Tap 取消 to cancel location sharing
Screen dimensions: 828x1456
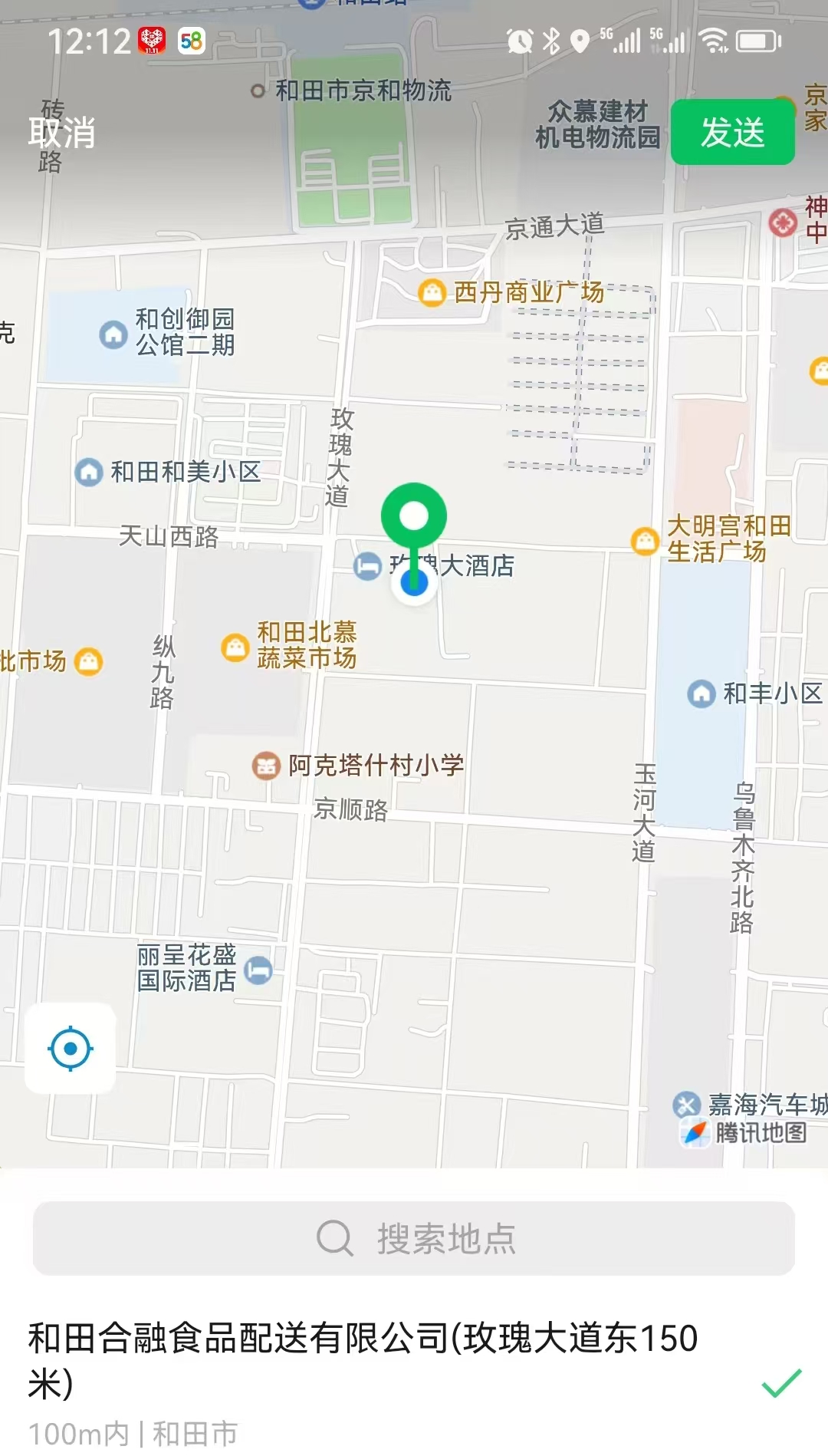(x=62, y=133)
